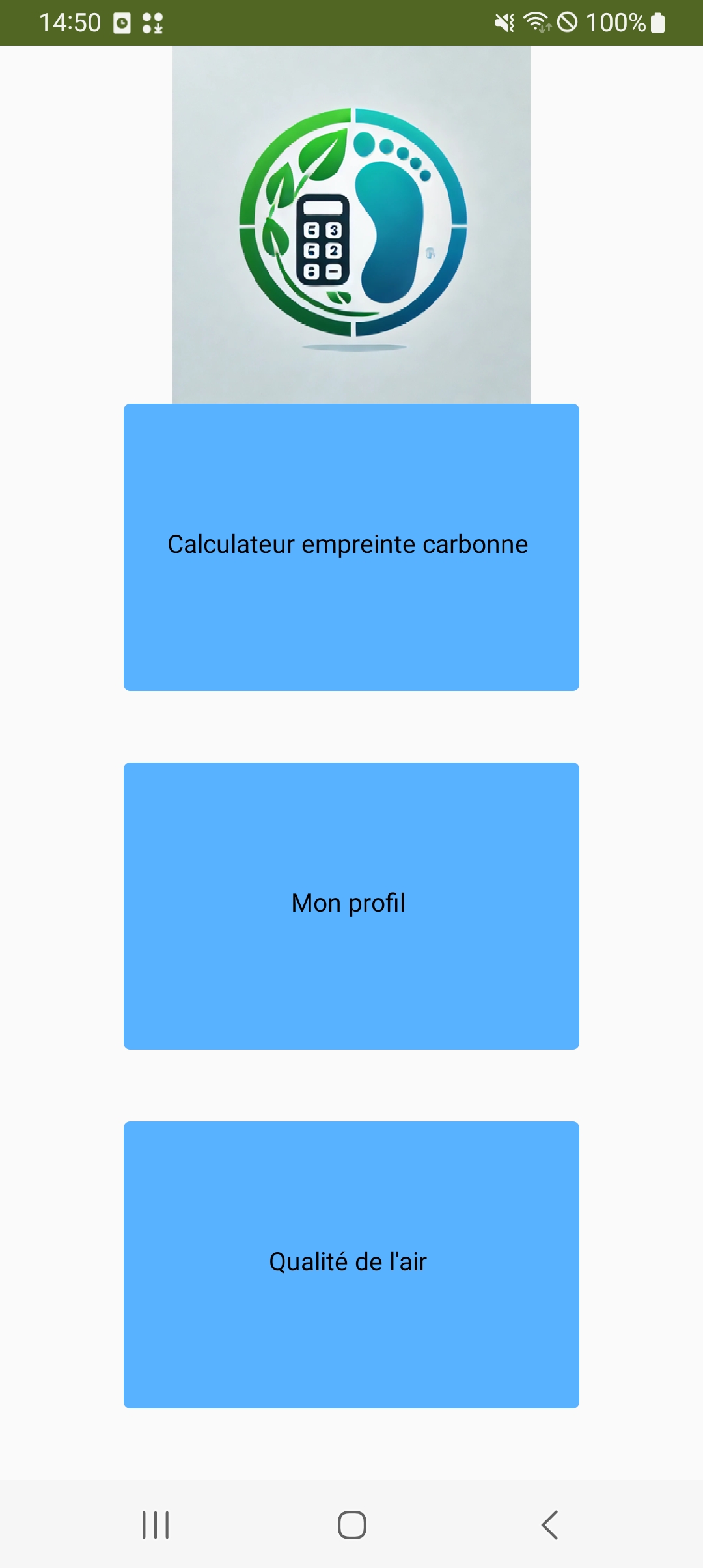Go to the home screen
This screenshot has height=1568, width=703.
[x=351, y=1524]
